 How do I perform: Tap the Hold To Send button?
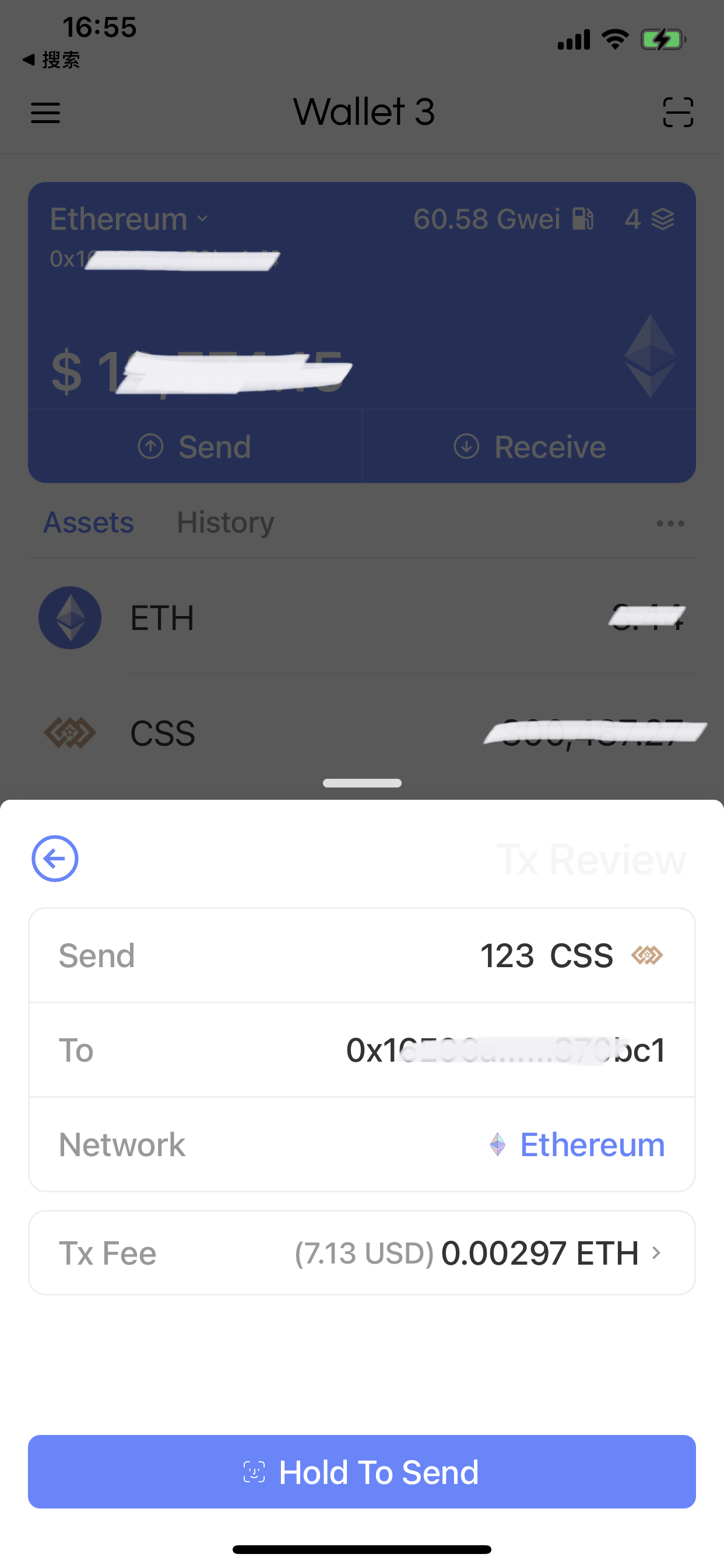pyautogui.click(x=362, y=1472)
